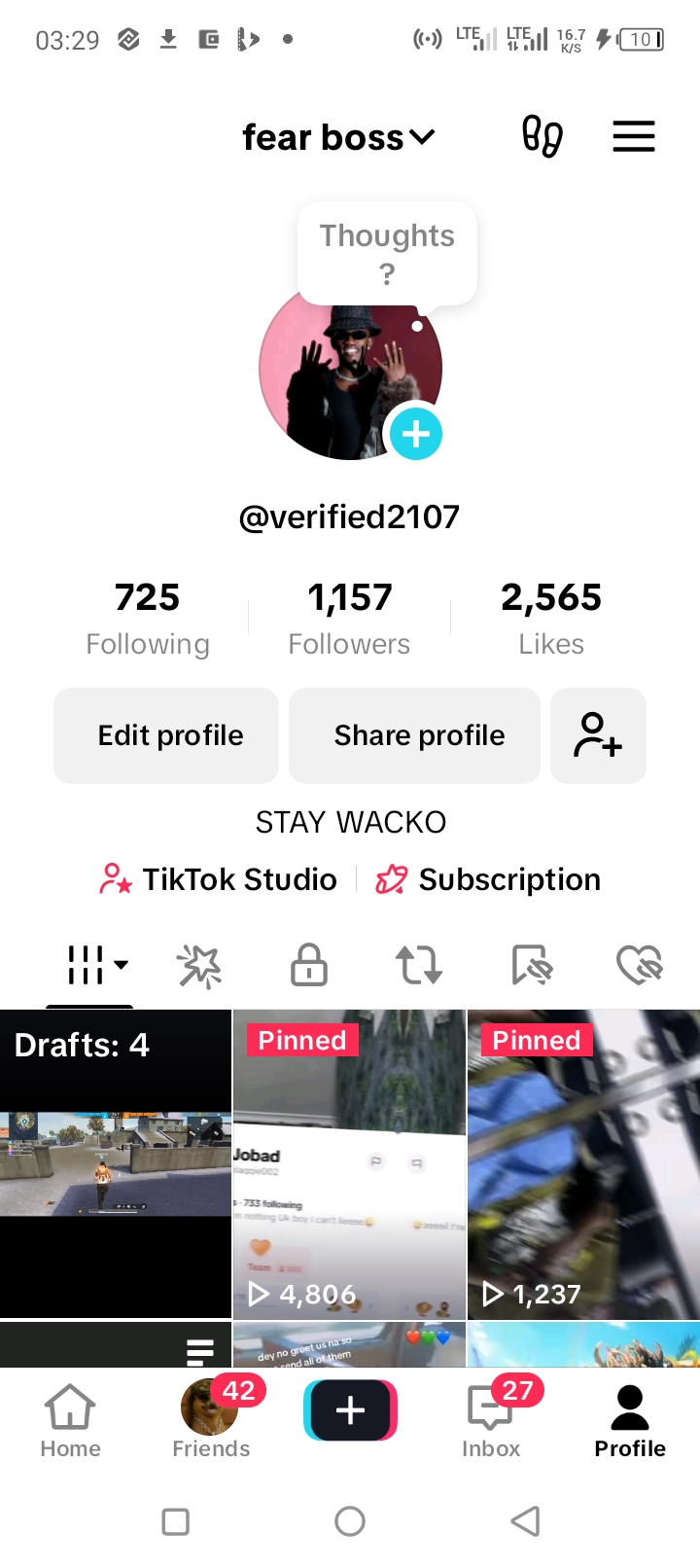Open Subscription
The image size is (700, 1568).
488,879
